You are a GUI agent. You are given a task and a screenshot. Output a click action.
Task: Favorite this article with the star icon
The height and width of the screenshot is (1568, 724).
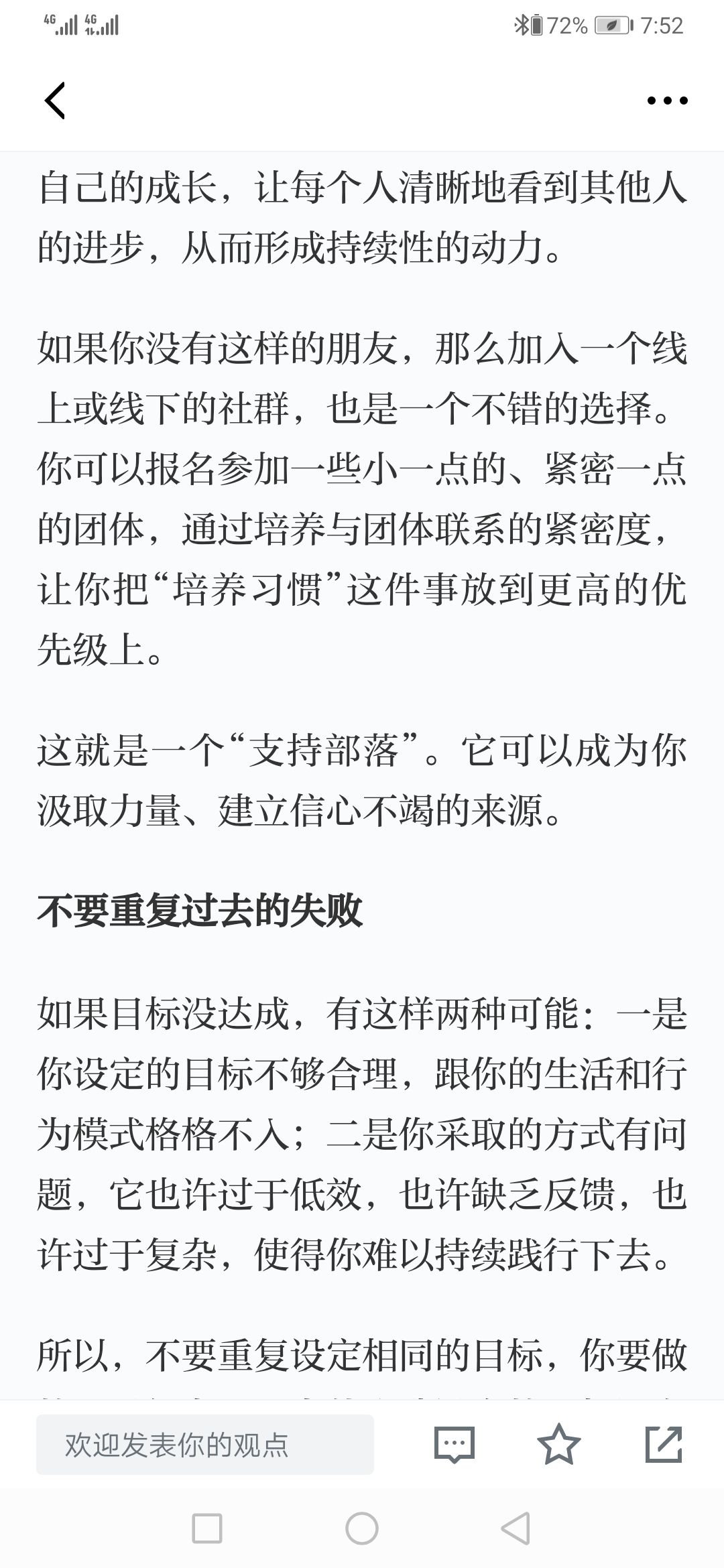[559, 1444]
